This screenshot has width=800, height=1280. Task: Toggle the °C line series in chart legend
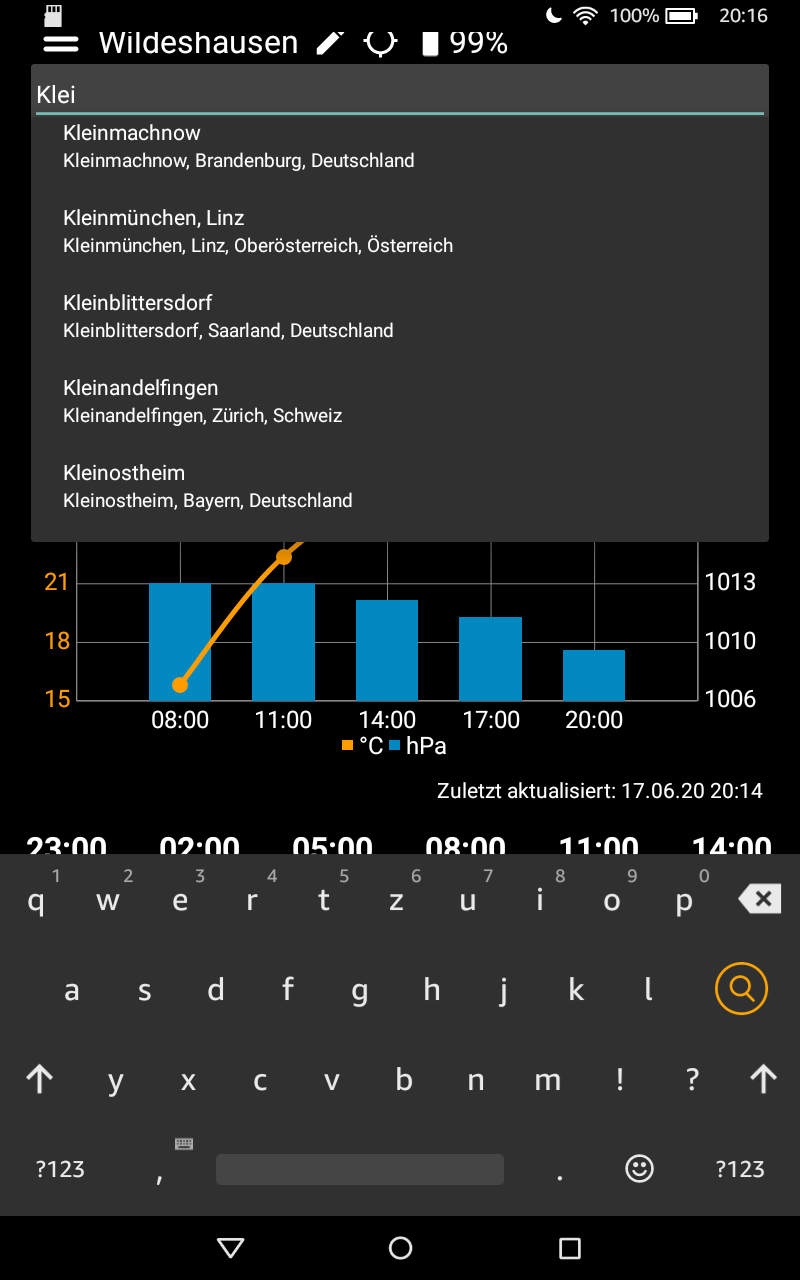coord(362,745)
